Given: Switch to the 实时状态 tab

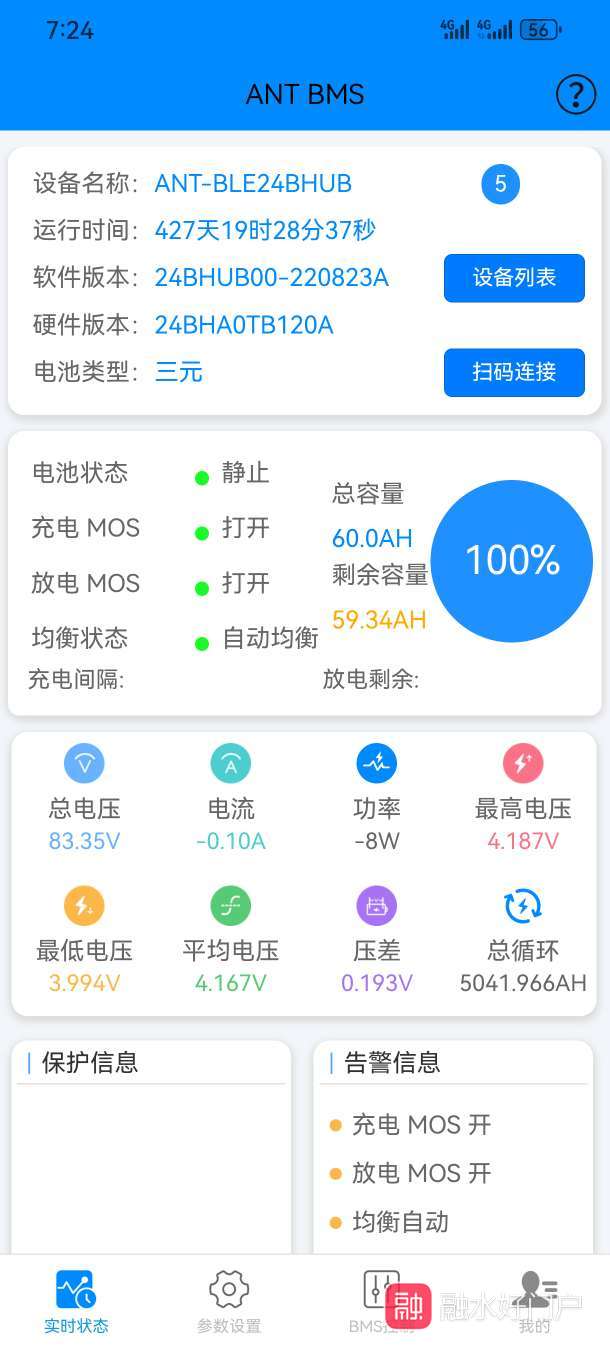Looking at the screenshot, I should [x=76, y=1301].
